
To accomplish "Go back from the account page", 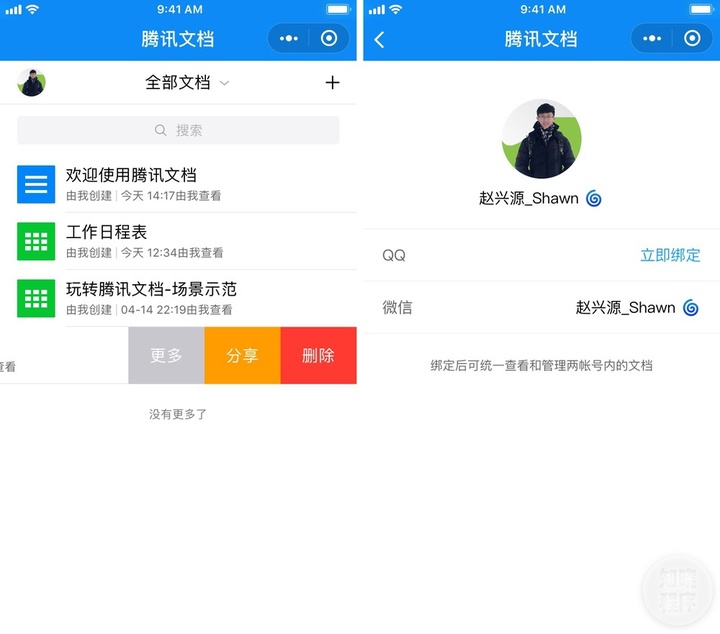I will pos(380,39).
